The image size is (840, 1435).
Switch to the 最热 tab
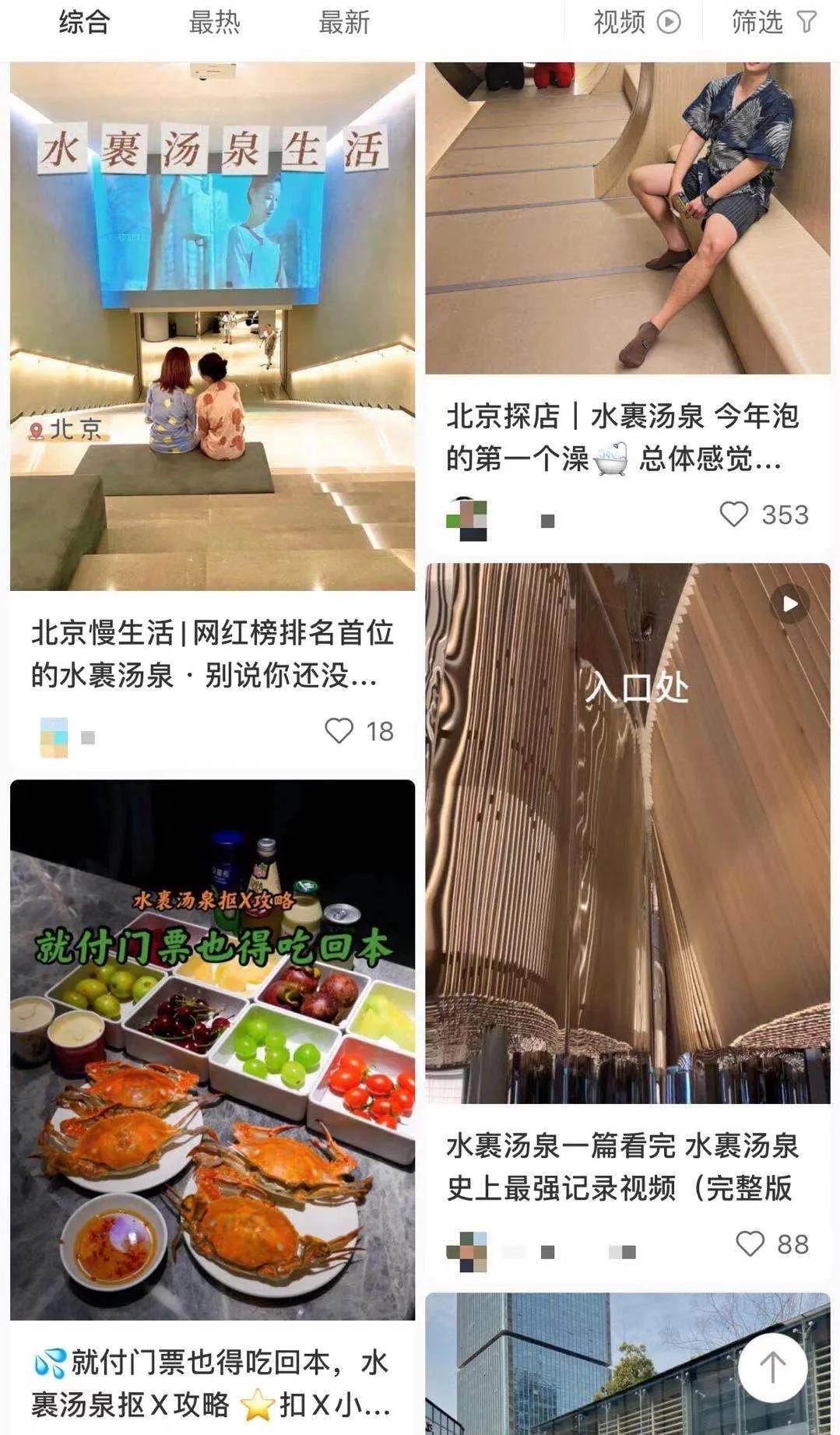[x=213, y=23]
